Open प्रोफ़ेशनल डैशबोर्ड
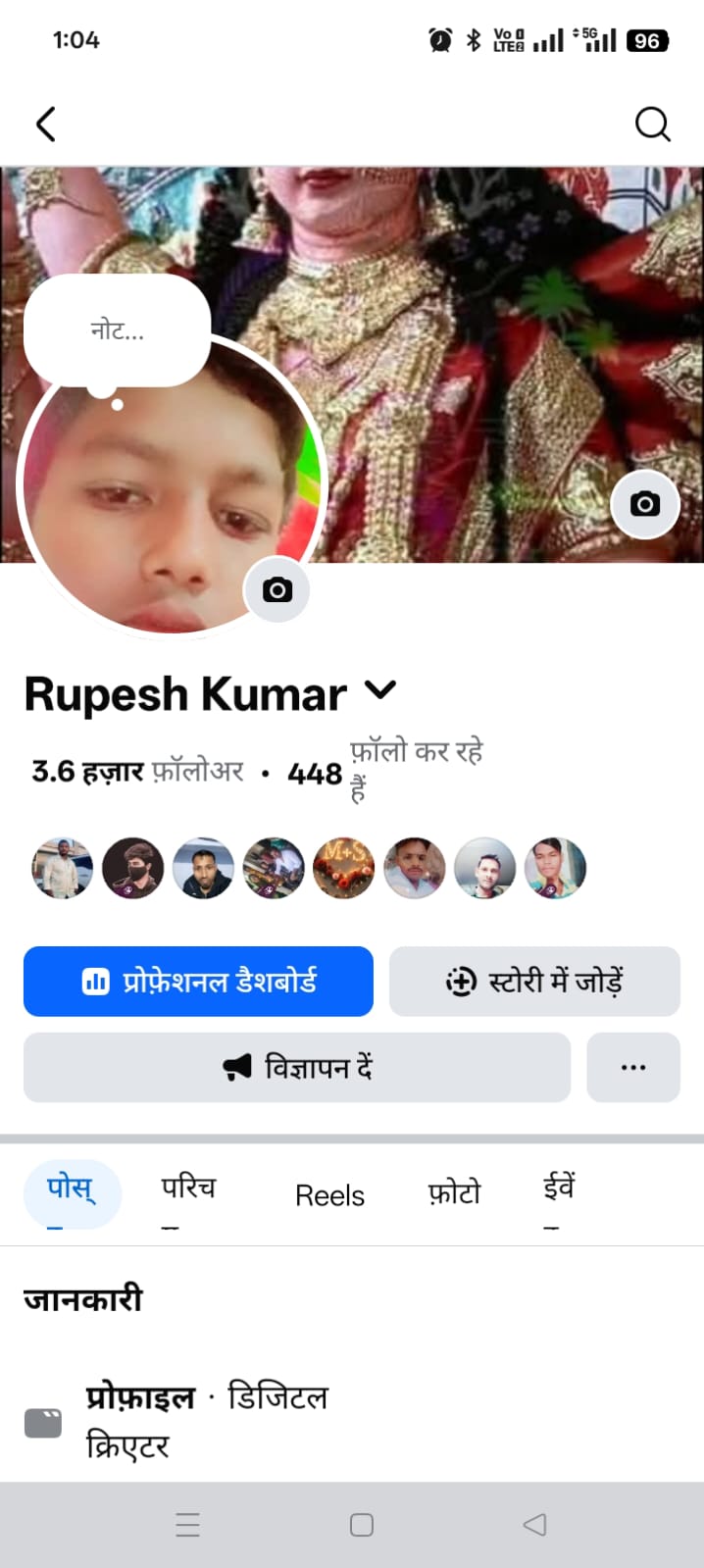The width and height of the screenshot is (704, 1568). (x=198, y=981)
